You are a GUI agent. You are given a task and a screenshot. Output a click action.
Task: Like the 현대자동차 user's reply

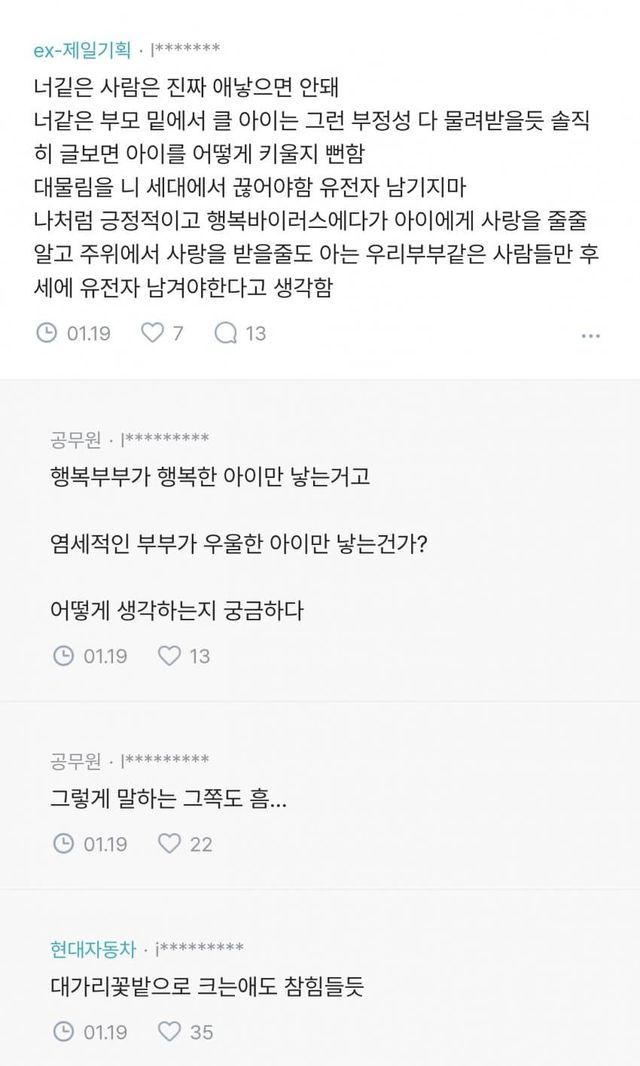point(170,1031)
